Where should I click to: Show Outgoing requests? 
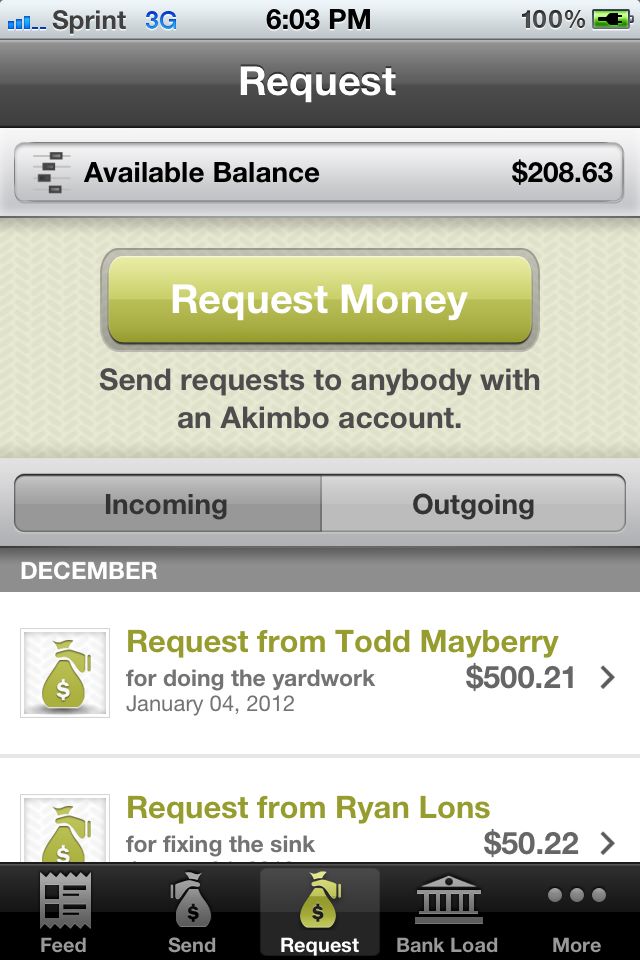[473, 504]
